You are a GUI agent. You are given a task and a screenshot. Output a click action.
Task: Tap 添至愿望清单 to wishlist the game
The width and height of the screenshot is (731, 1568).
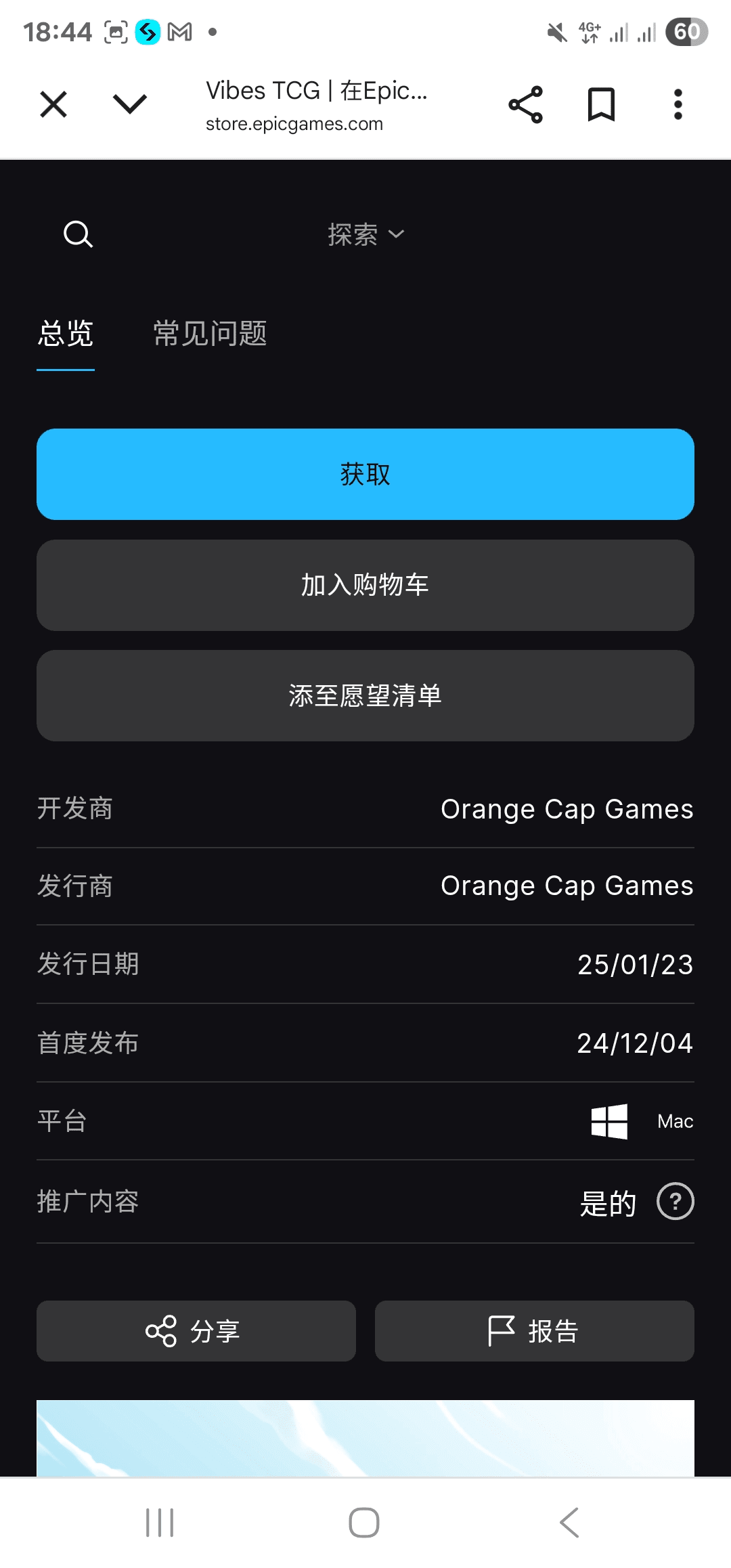365,695
